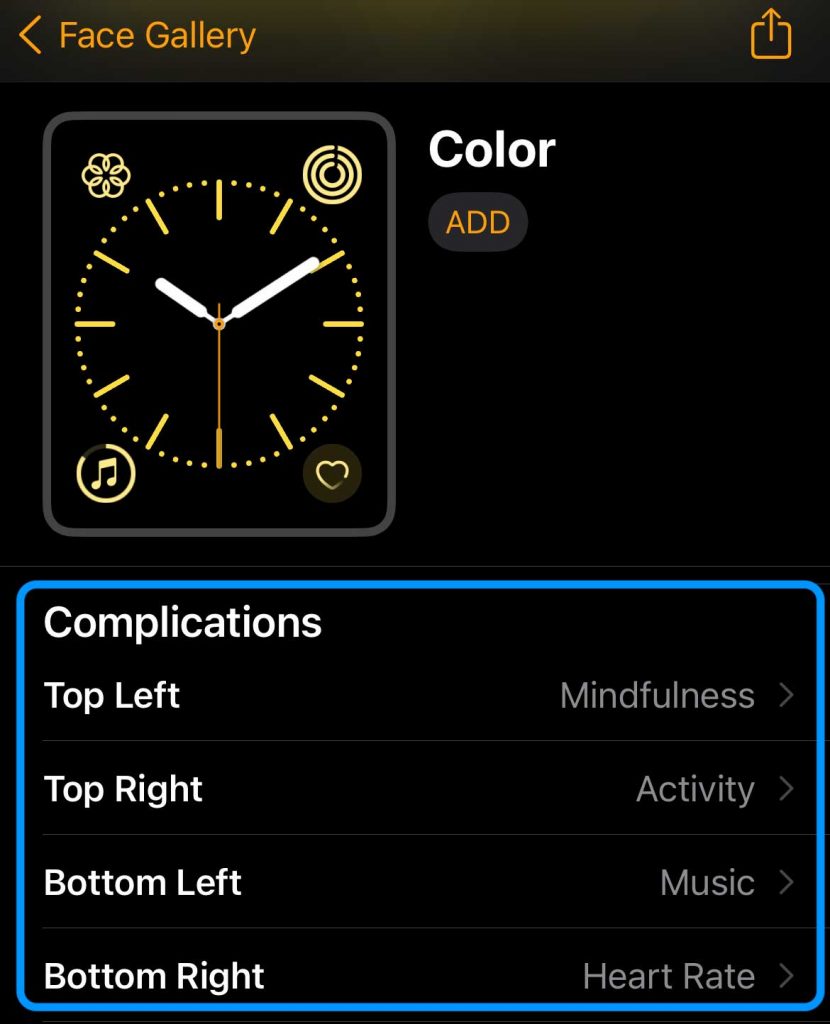Change the Top Left complication
This screenshot has width=830, height=1024.
coord(418,695)
